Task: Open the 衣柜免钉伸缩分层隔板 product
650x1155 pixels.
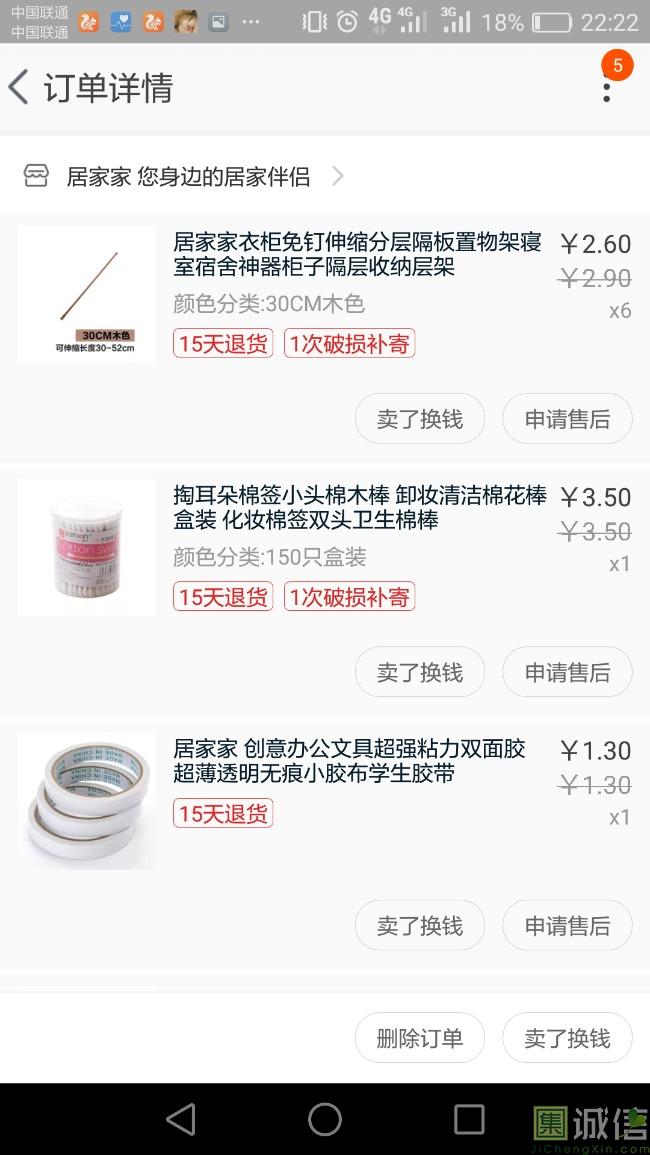Action: (357, 255)
